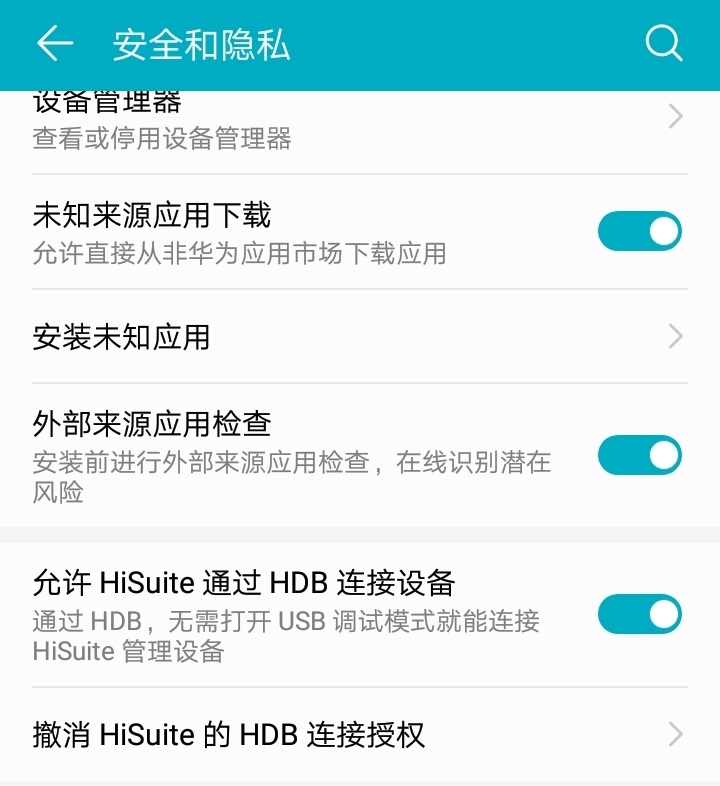Screen dimensions: 720x786
Task: Open the 设备管理器 settings entry
Action: (300, 115)
